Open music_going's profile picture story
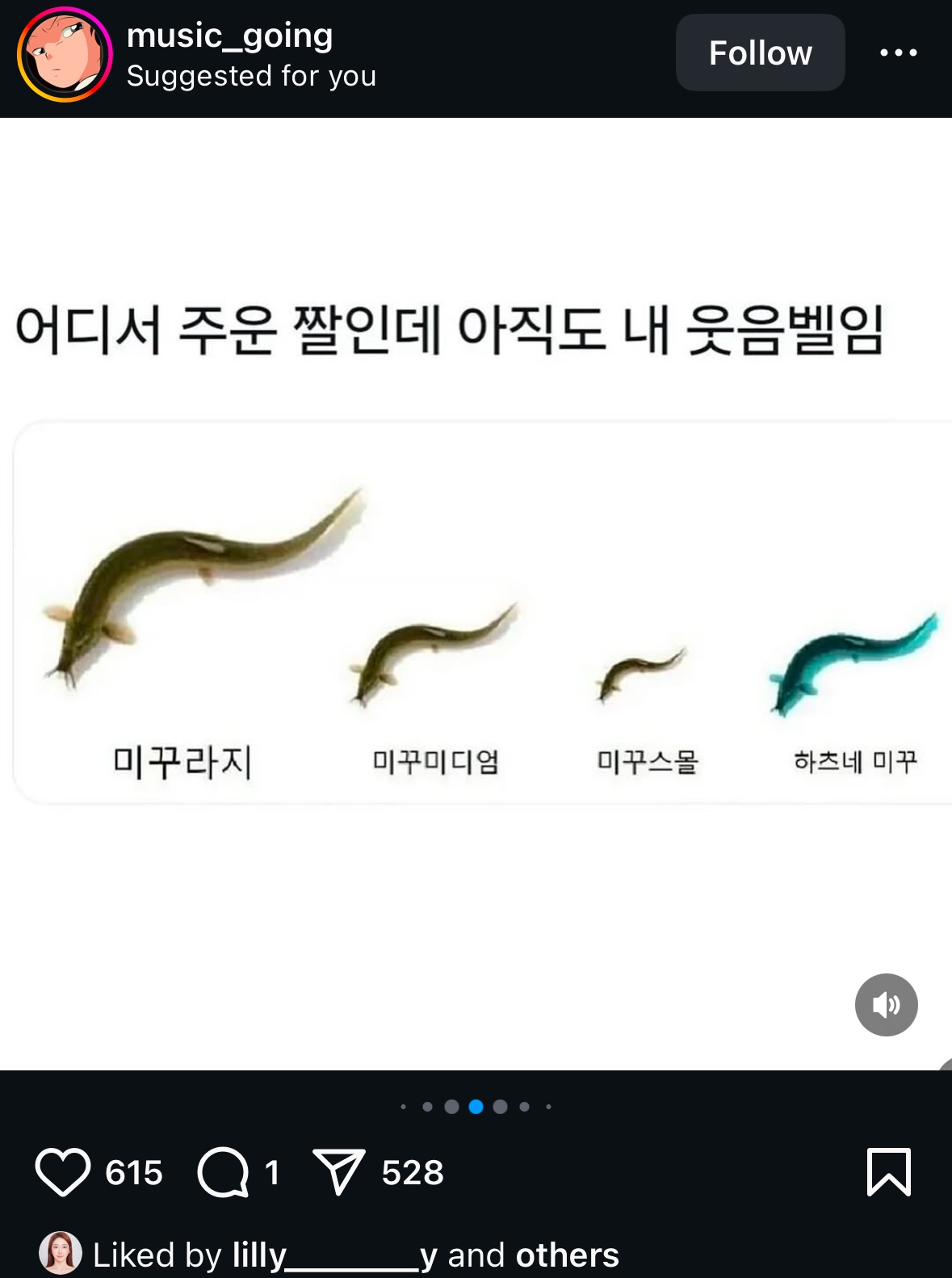The width and height of the screenshot is (952, 1278). point(65,55)
